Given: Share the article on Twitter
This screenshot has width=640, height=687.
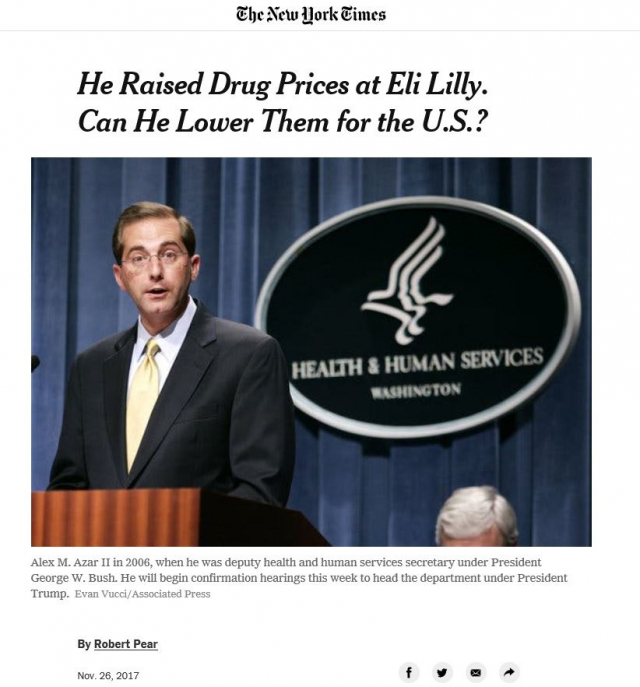Looking at the screenshot, I should tap(442, 673).
